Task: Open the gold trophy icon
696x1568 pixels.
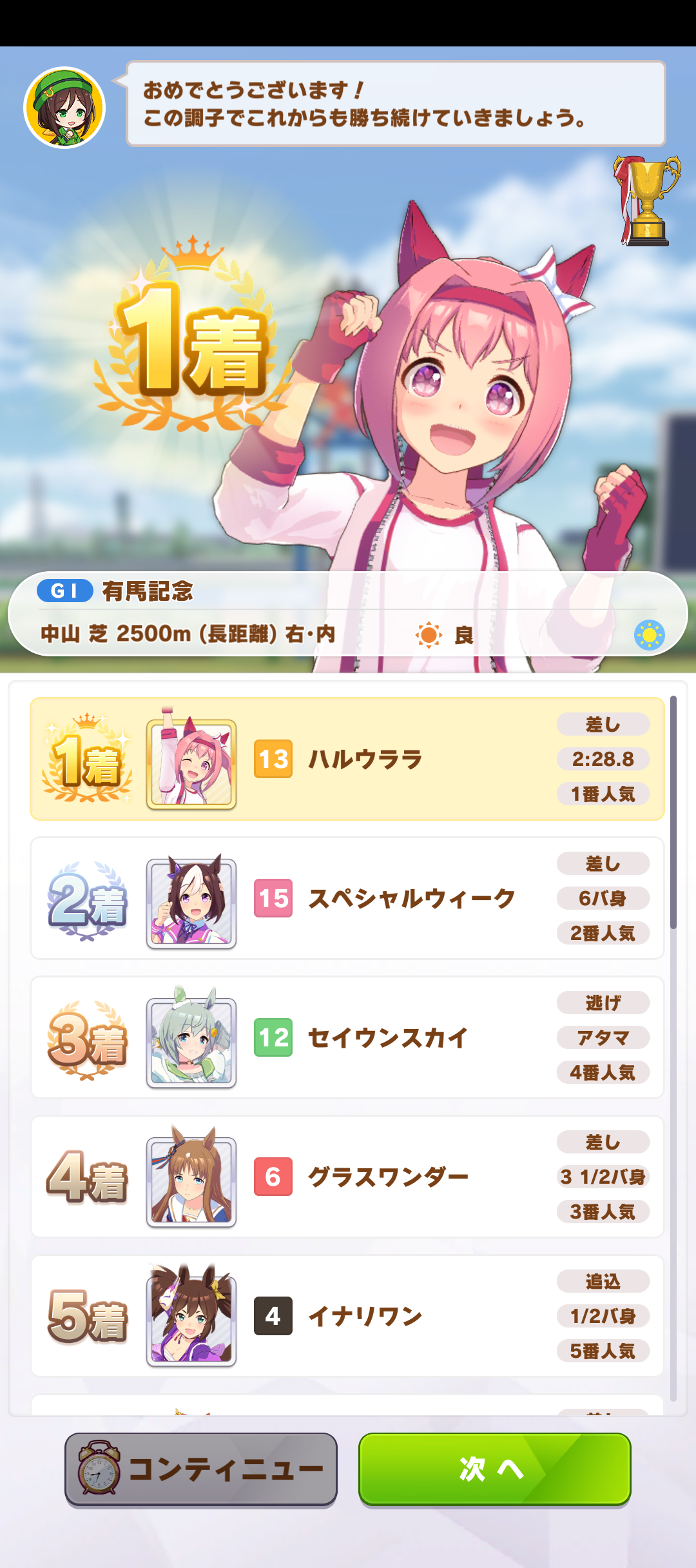Action: pyautogui.click(x=647, y=201)
